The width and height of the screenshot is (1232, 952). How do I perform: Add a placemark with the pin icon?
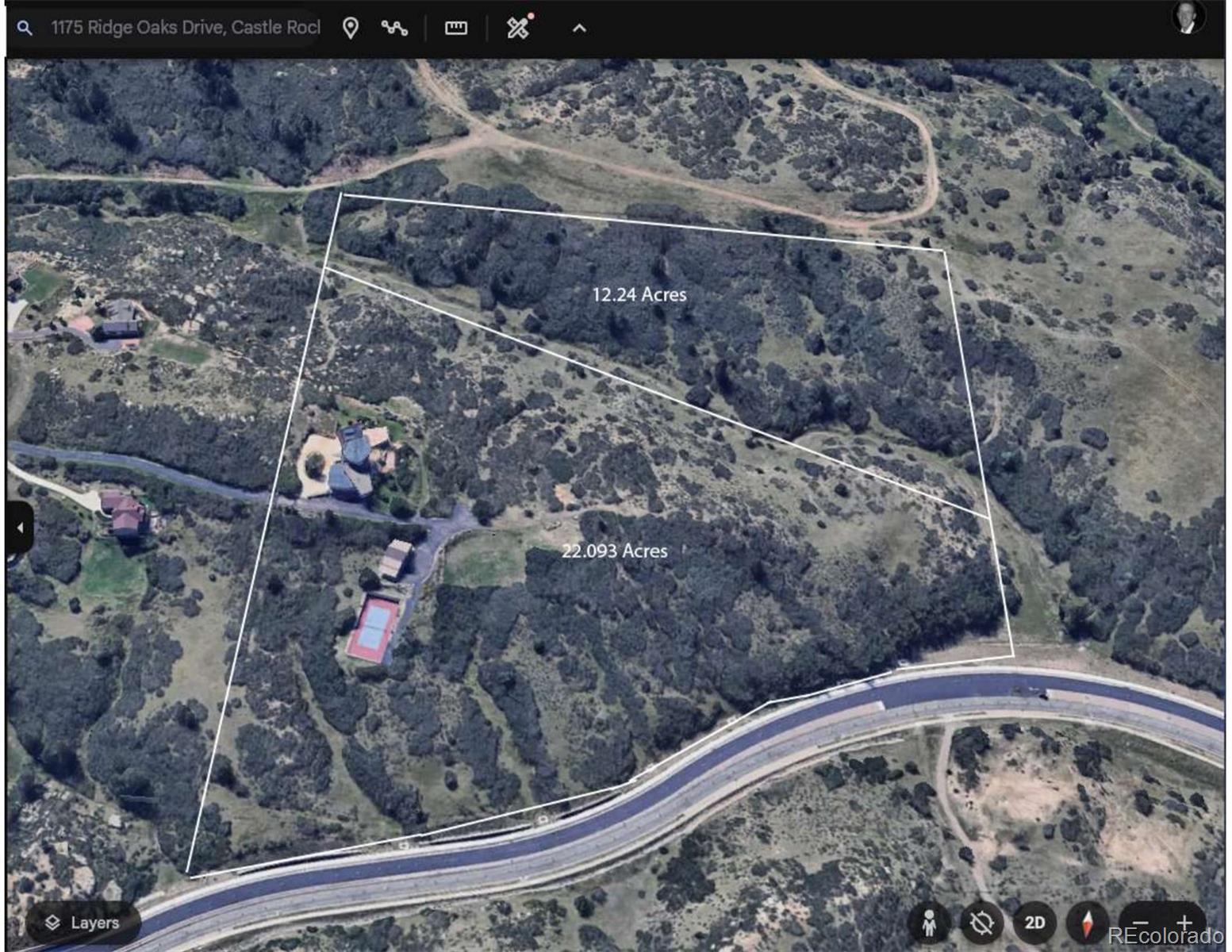click(350, 29)
